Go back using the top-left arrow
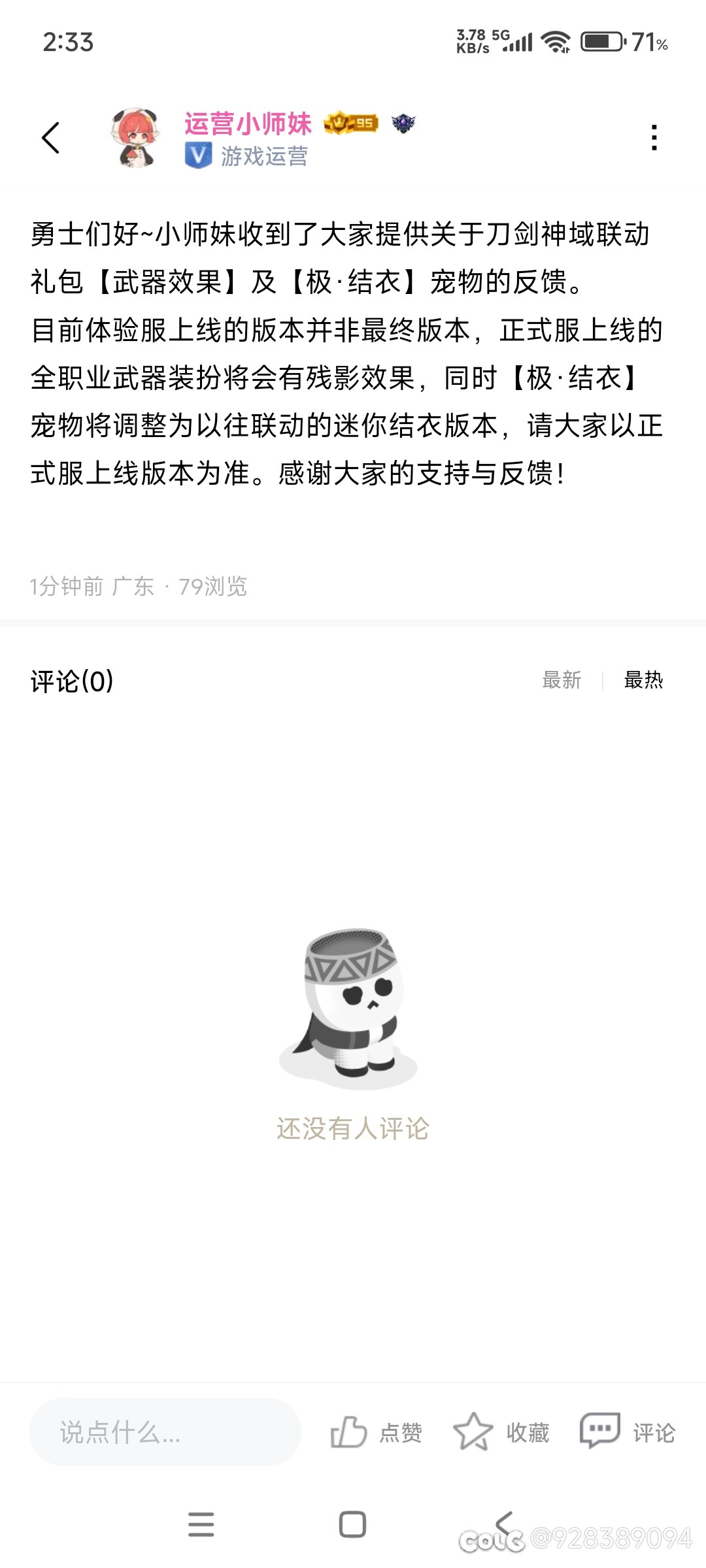 pyautogui.click(x=50, y=138)
